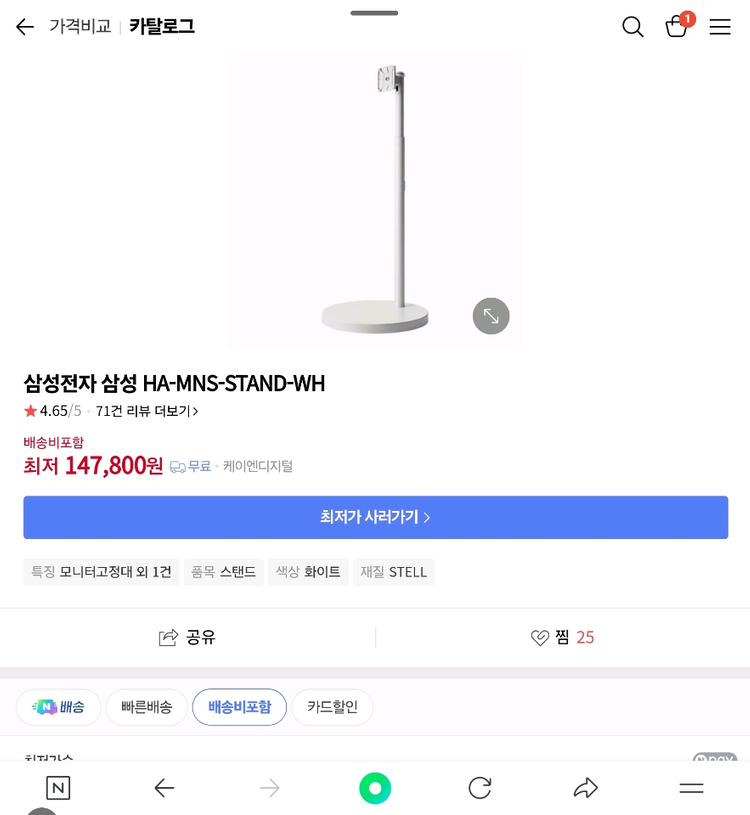Select the 카탈로그 tab
This screenshot has height=815, width=750.
click(x=160, y=27)
